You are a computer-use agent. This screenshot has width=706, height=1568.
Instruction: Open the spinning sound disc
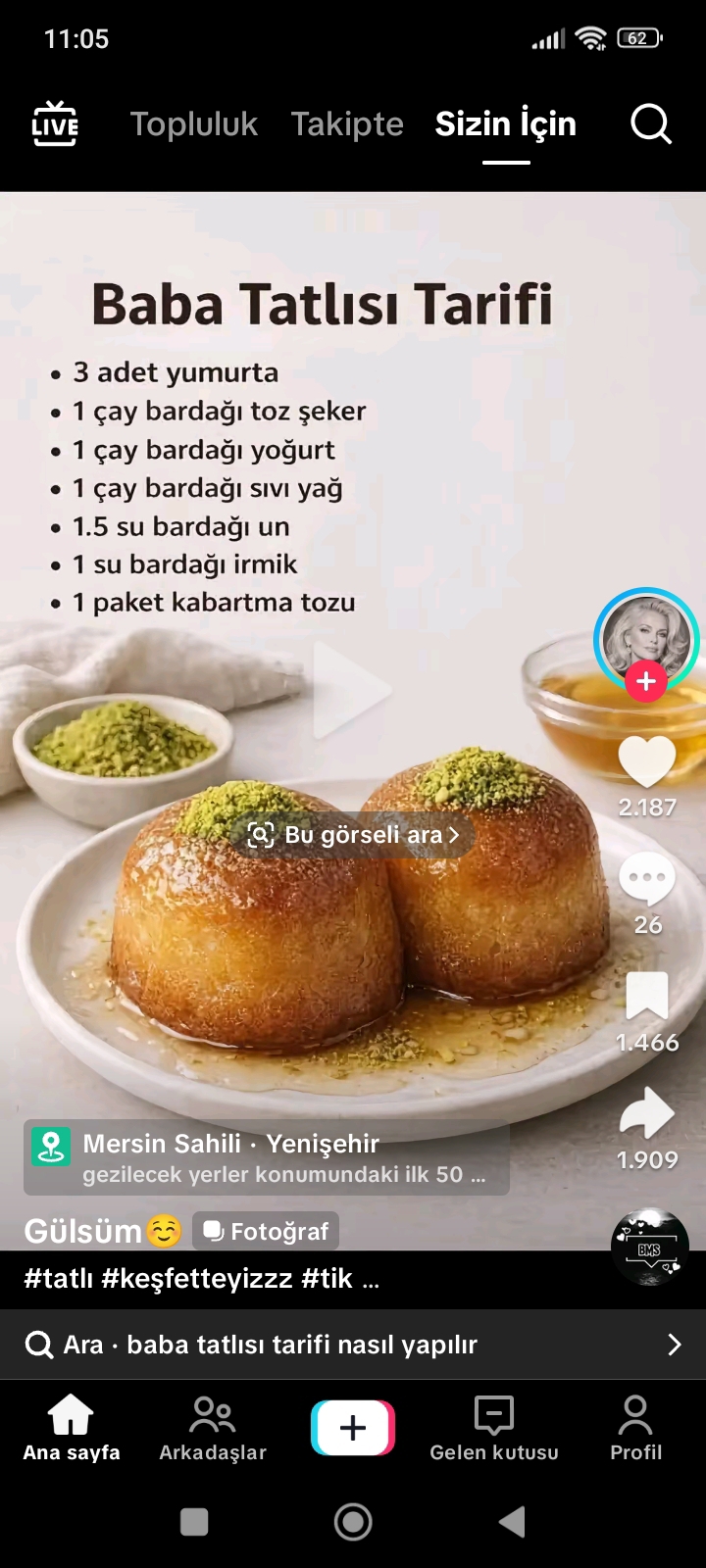650,1248
